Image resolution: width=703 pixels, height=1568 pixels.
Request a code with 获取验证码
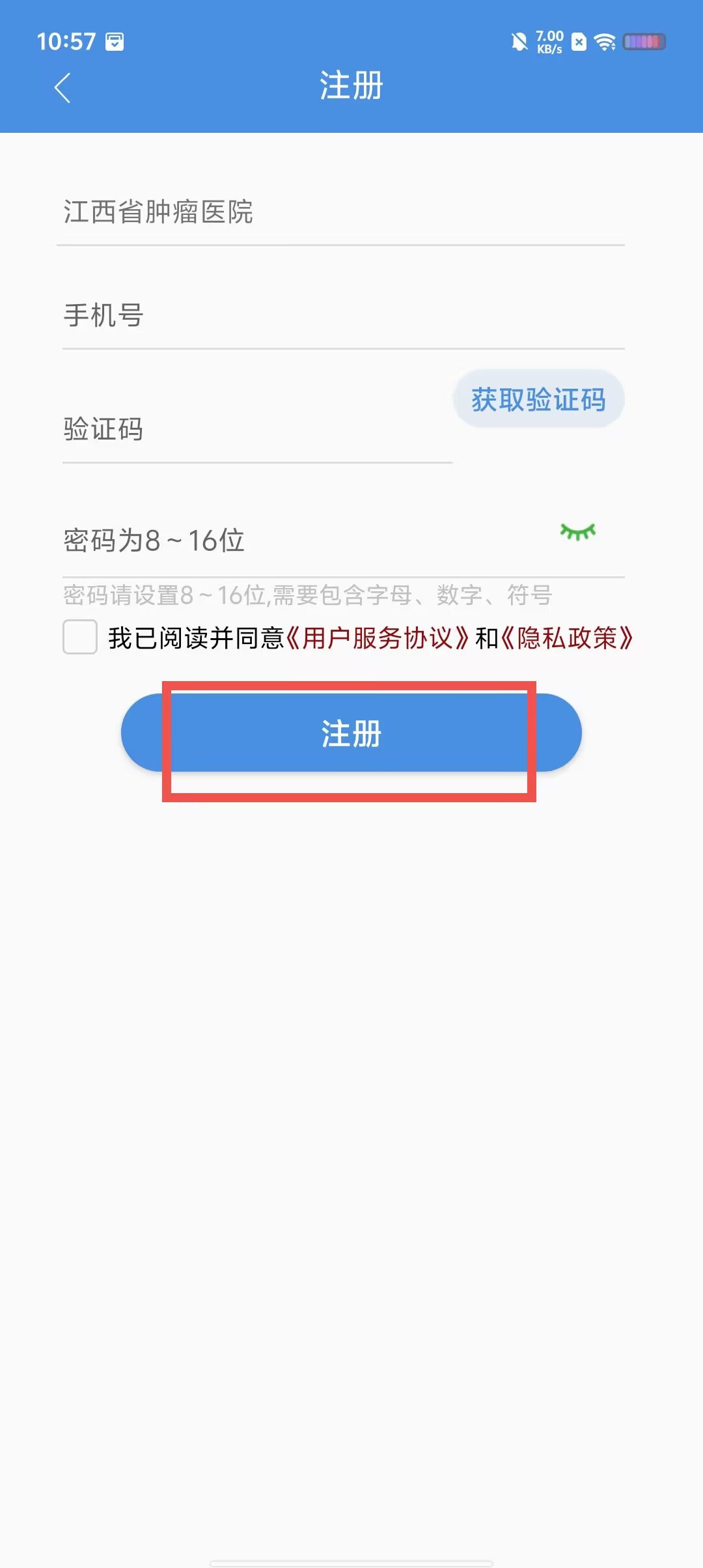point(539,399)
